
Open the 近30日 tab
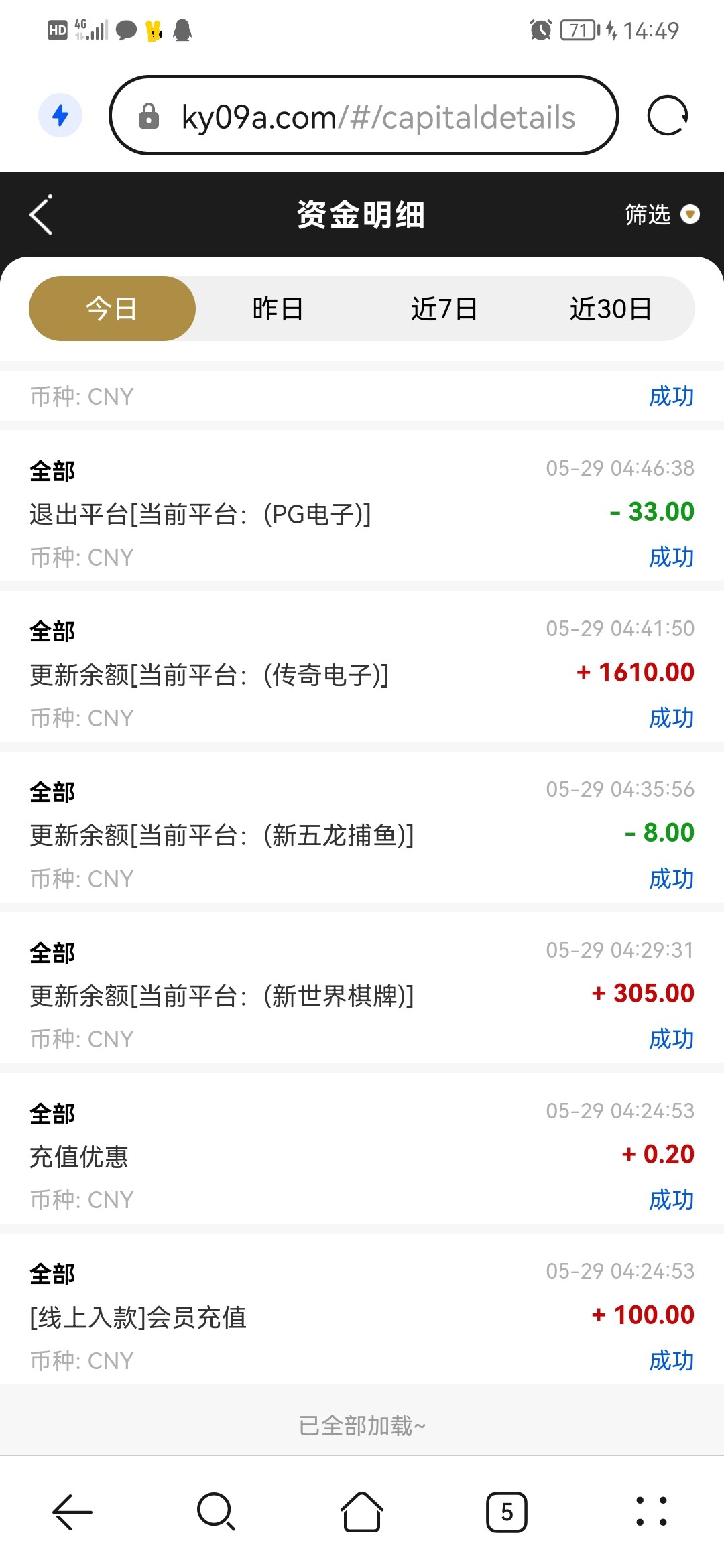click(611, 308)
